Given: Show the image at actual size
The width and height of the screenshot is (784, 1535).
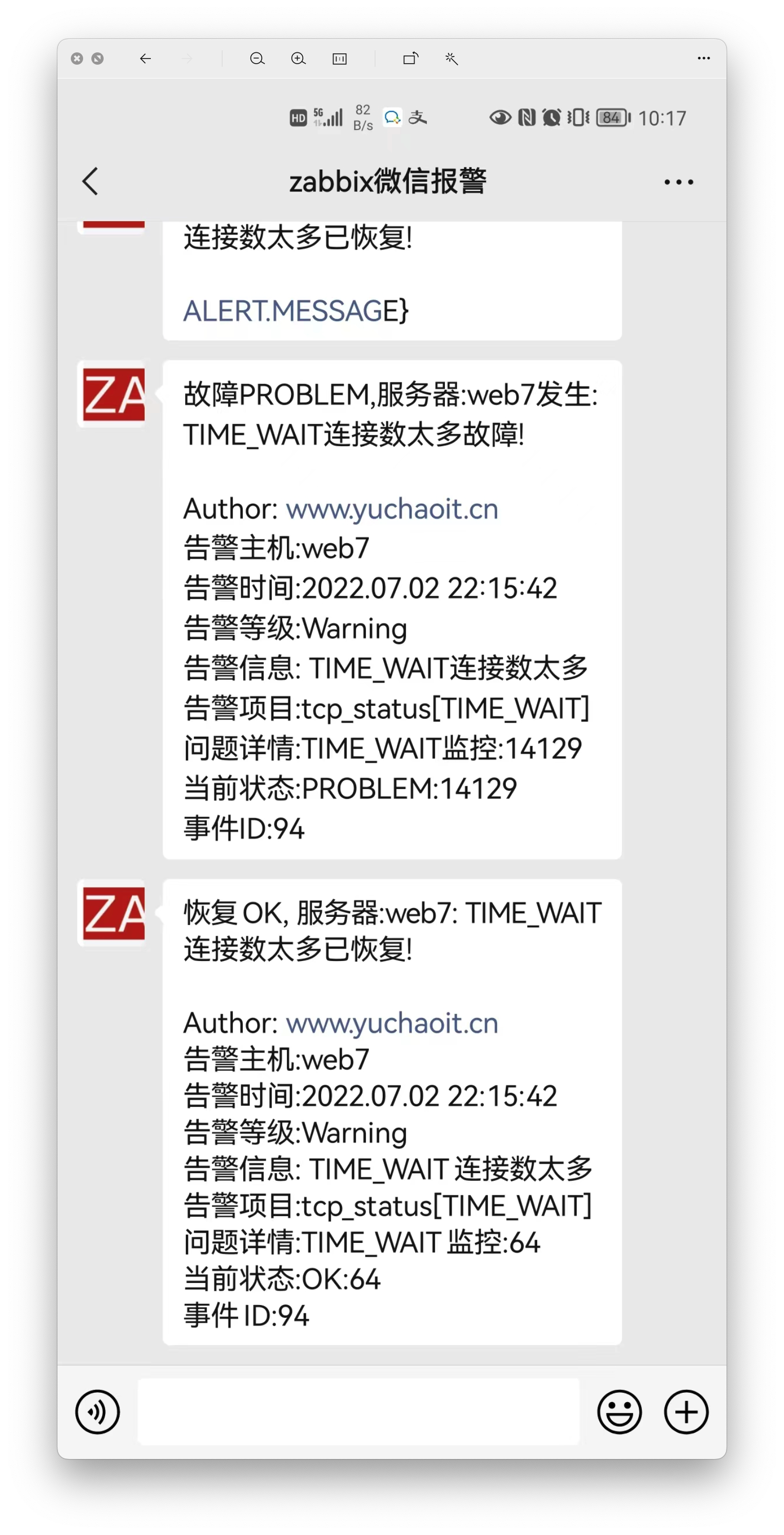Looking at the screenshot, I should coord(340,59).
